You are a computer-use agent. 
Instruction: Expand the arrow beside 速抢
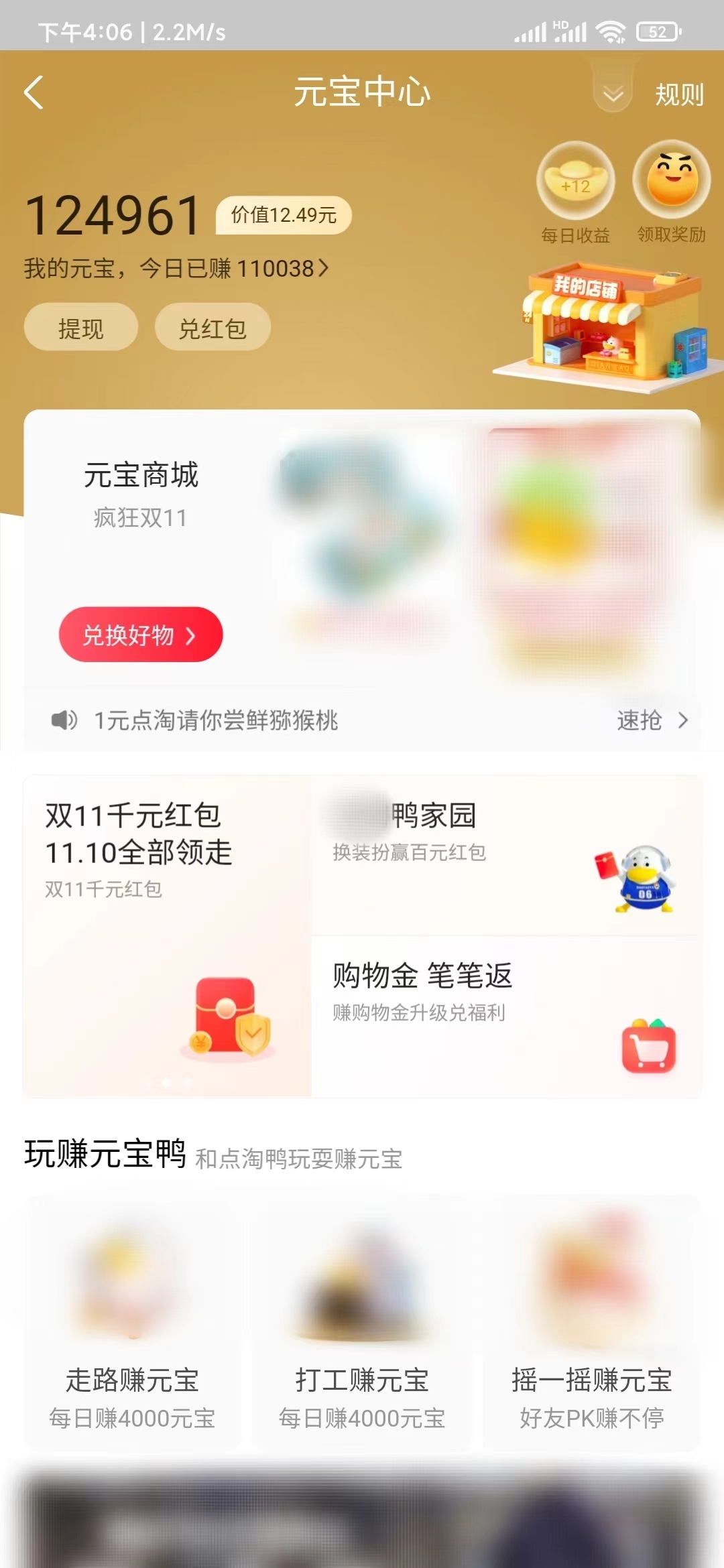(x=682, y=721)
